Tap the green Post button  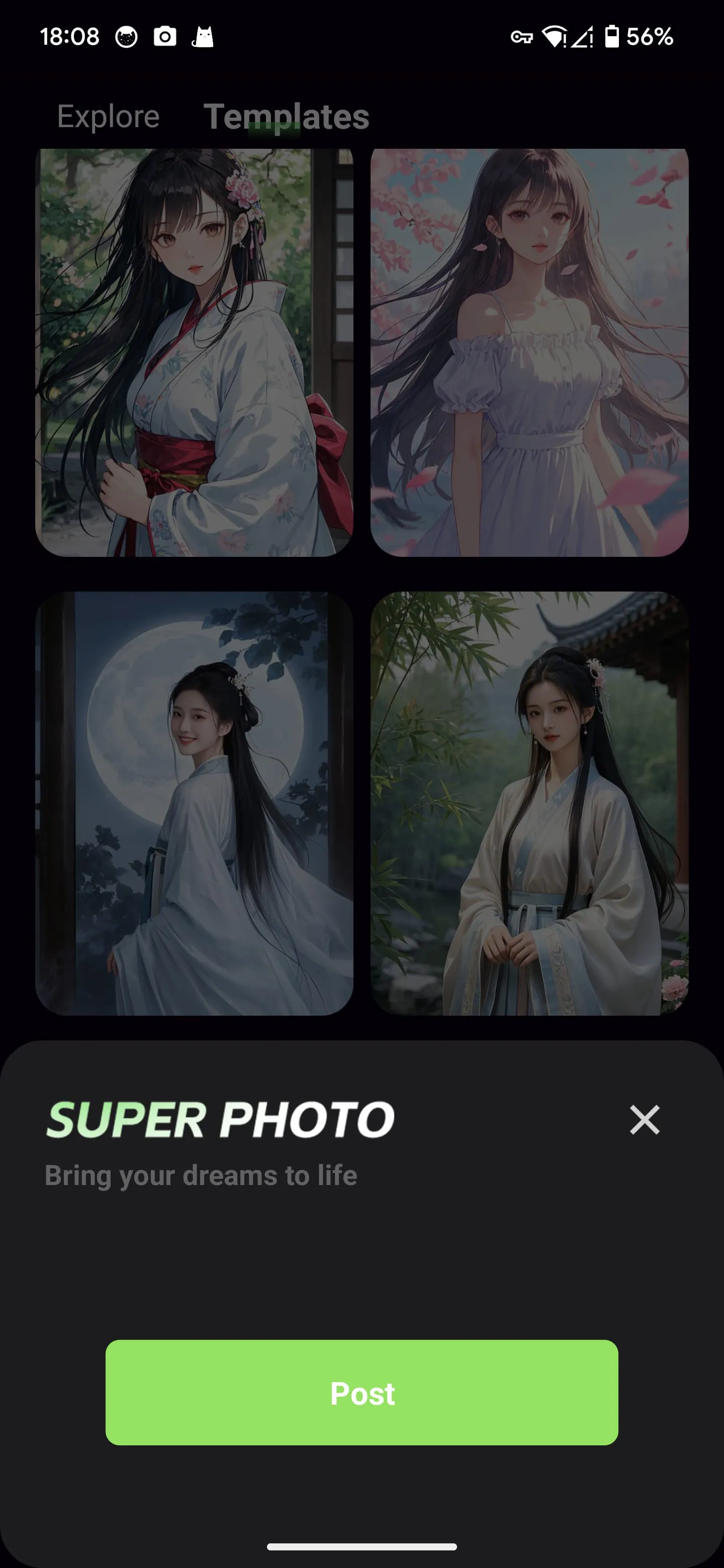[x=361, y=1393]
